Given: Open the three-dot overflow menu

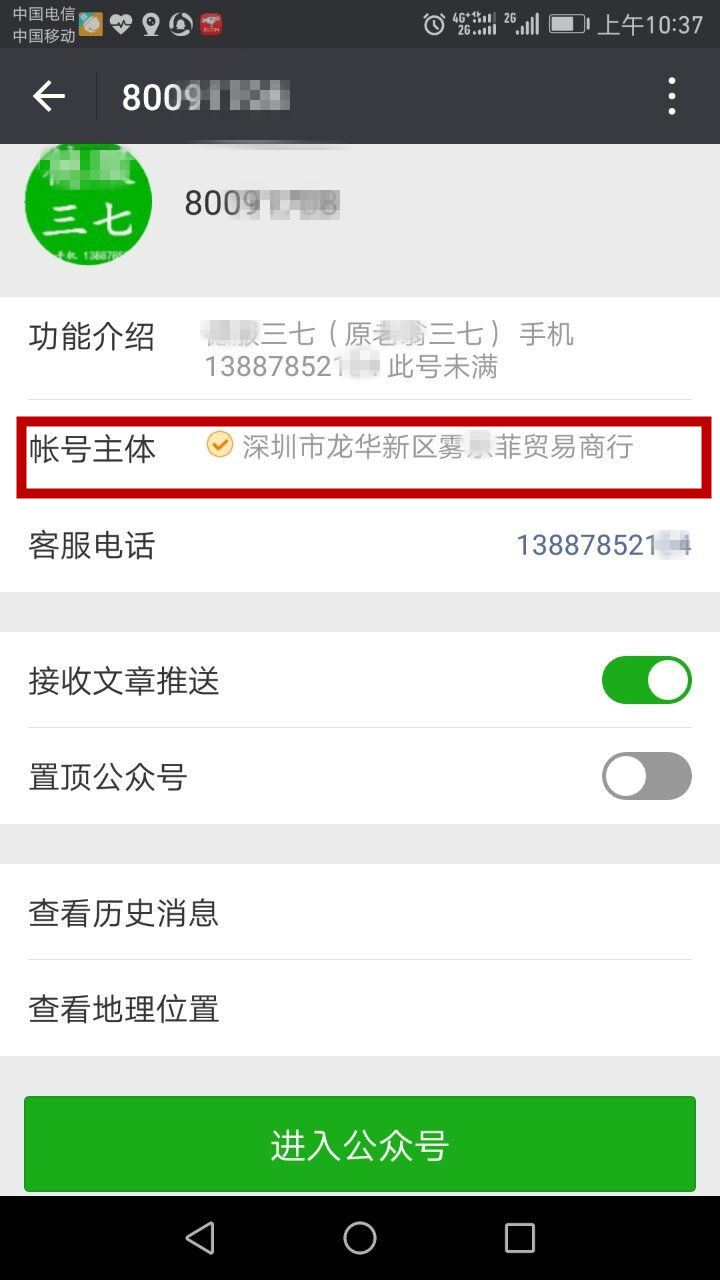Looking at the screenshot, I should (672, 96).
